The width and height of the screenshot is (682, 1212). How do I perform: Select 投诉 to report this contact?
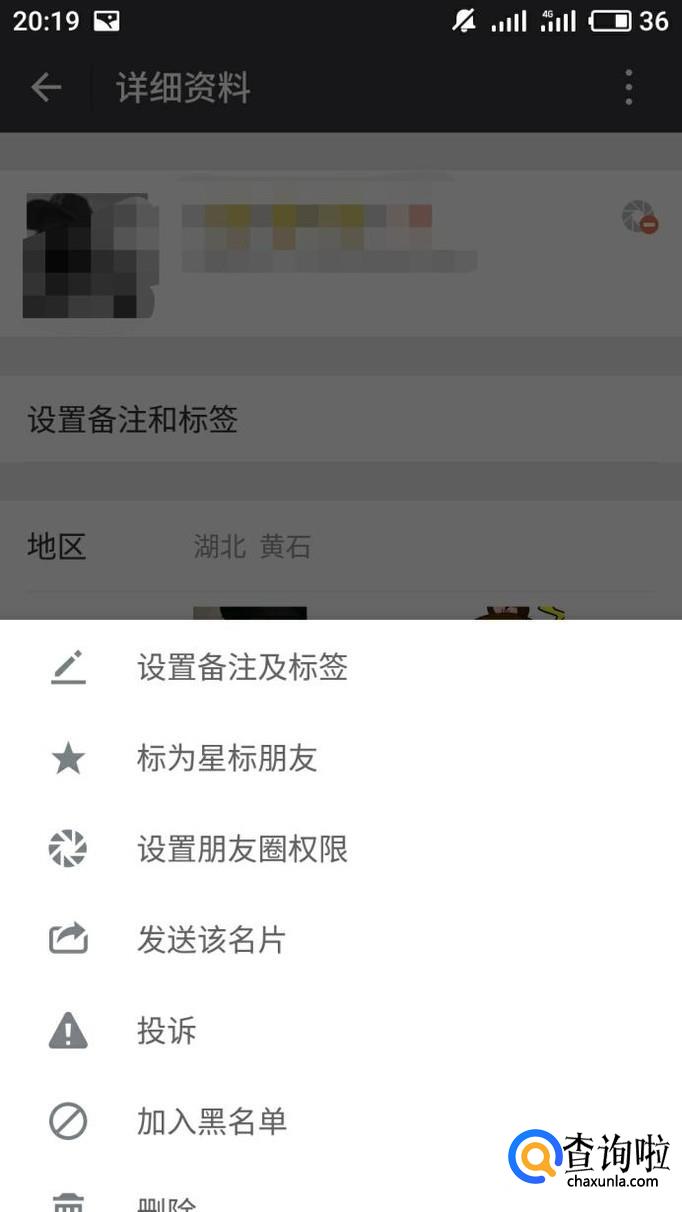[167, 1030]
